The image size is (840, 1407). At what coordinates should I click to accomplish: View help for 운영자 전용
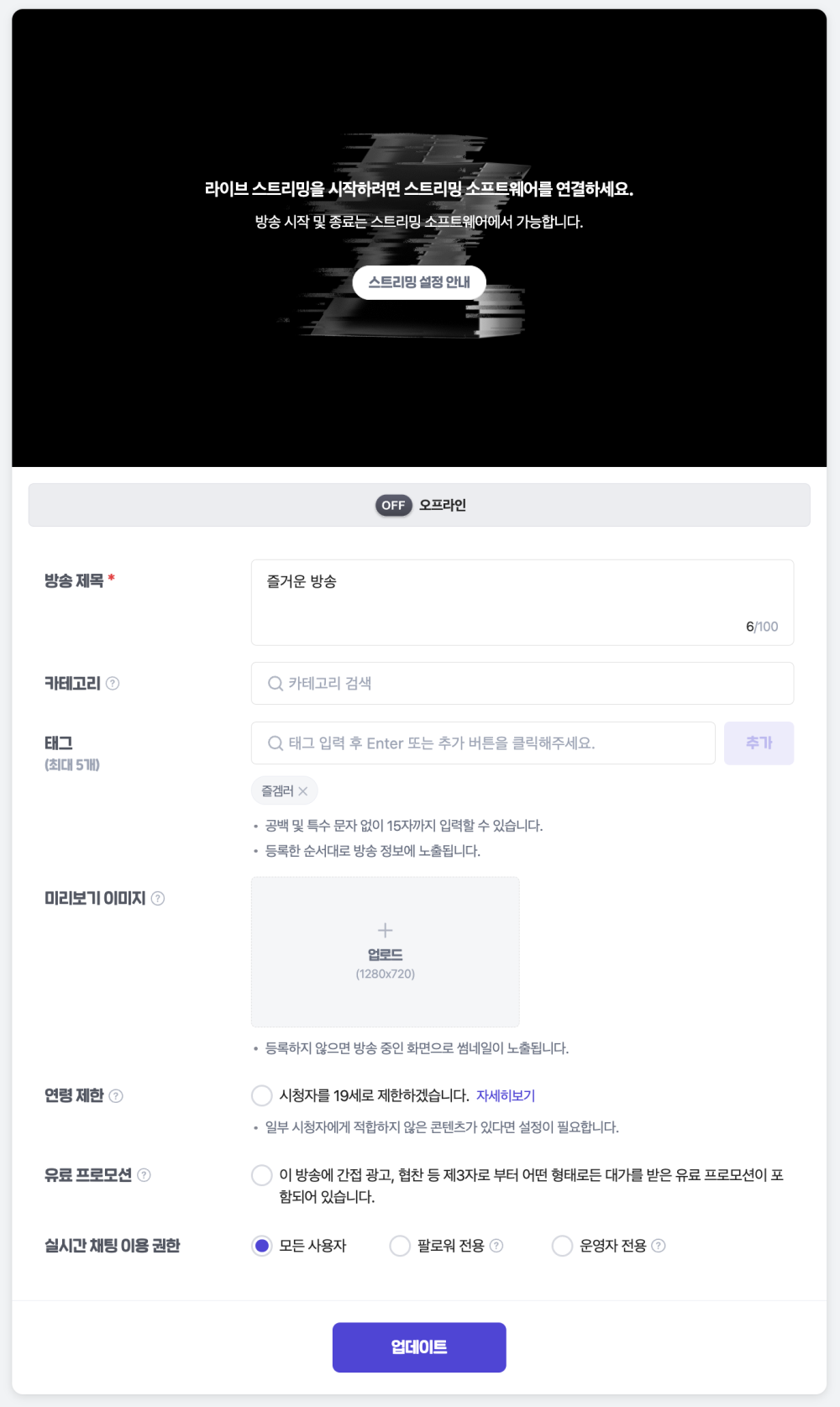tap(659, 1246)
